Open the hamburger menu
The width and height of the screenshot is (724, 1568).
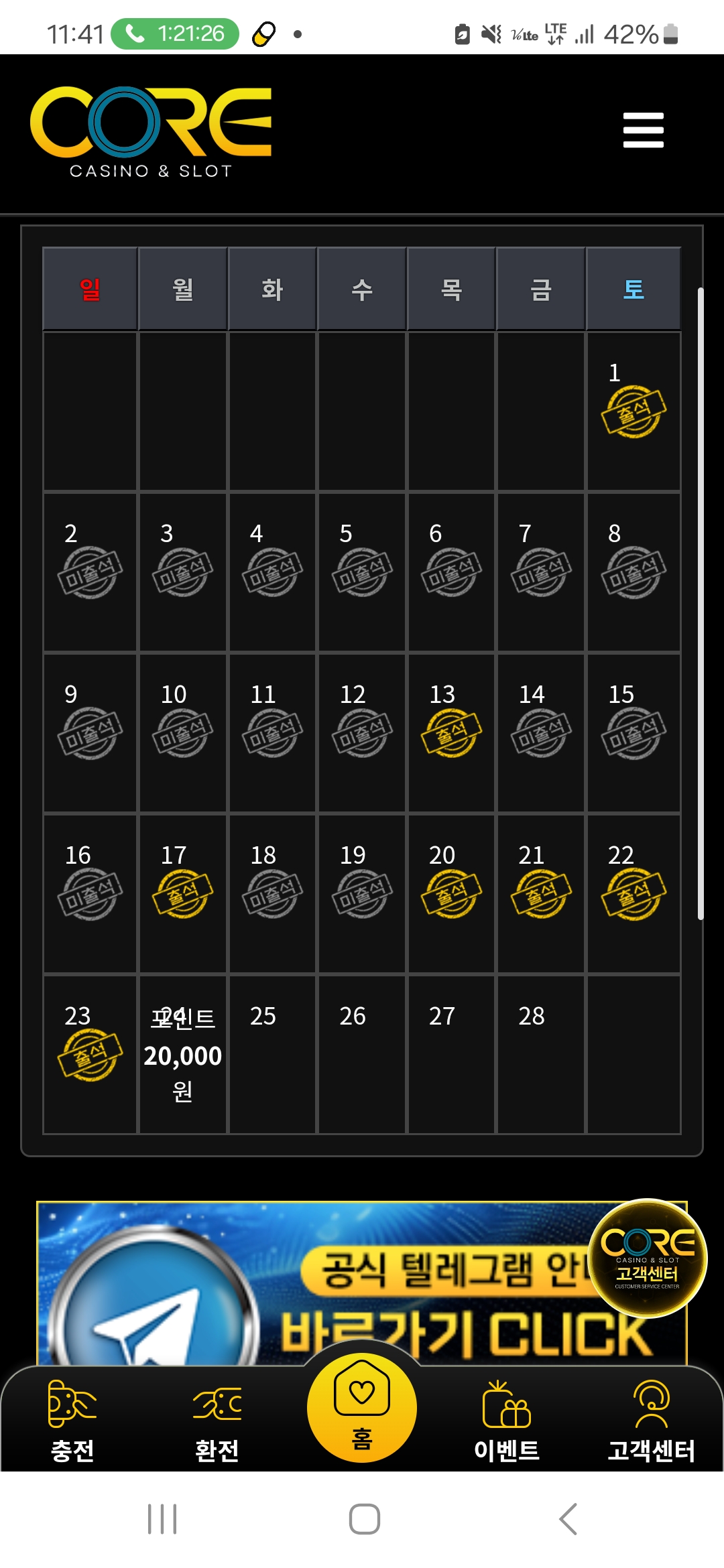[x=643, y=130]
